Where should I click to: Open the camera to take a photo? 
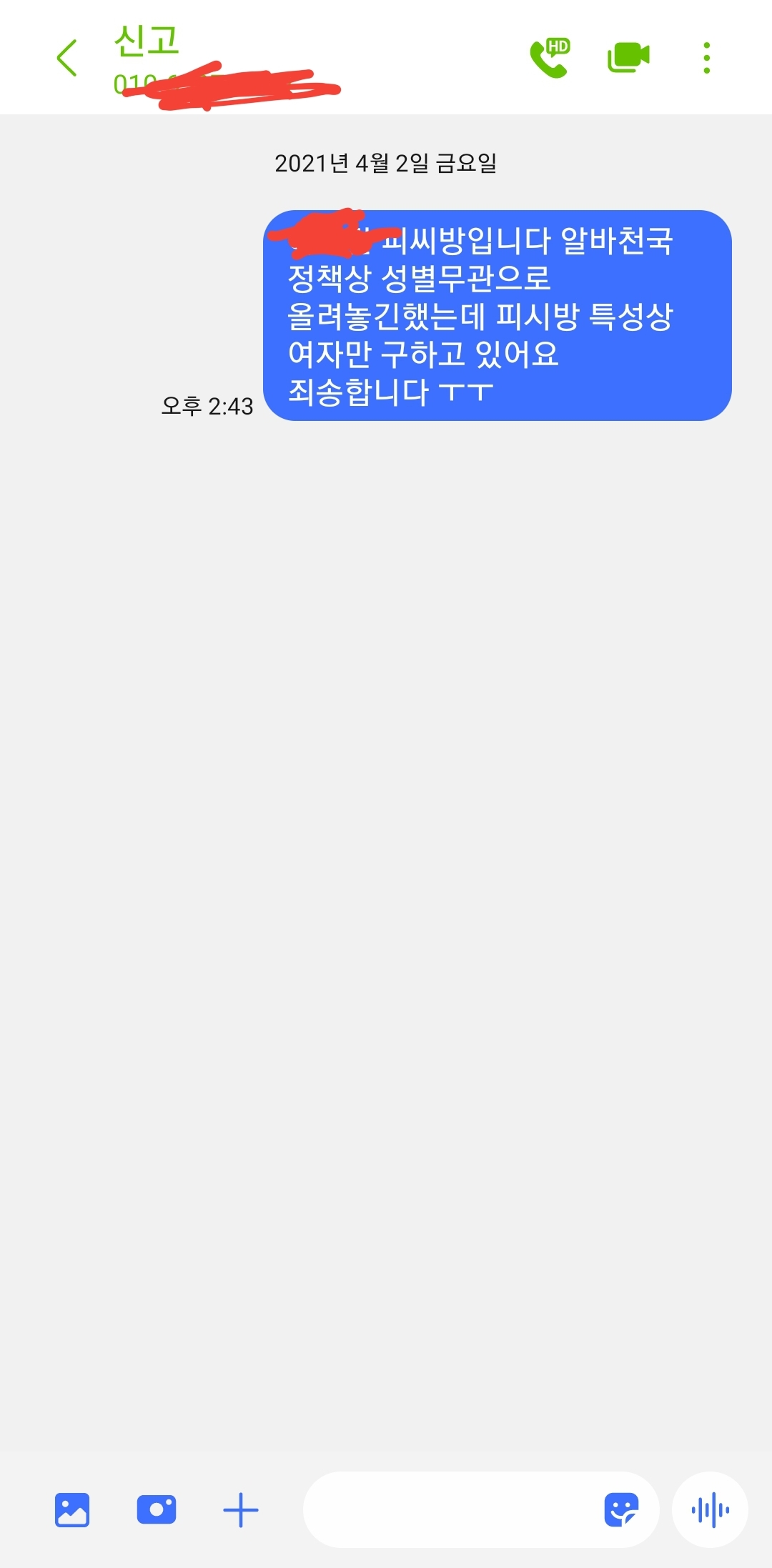[x=157, y=1509]
